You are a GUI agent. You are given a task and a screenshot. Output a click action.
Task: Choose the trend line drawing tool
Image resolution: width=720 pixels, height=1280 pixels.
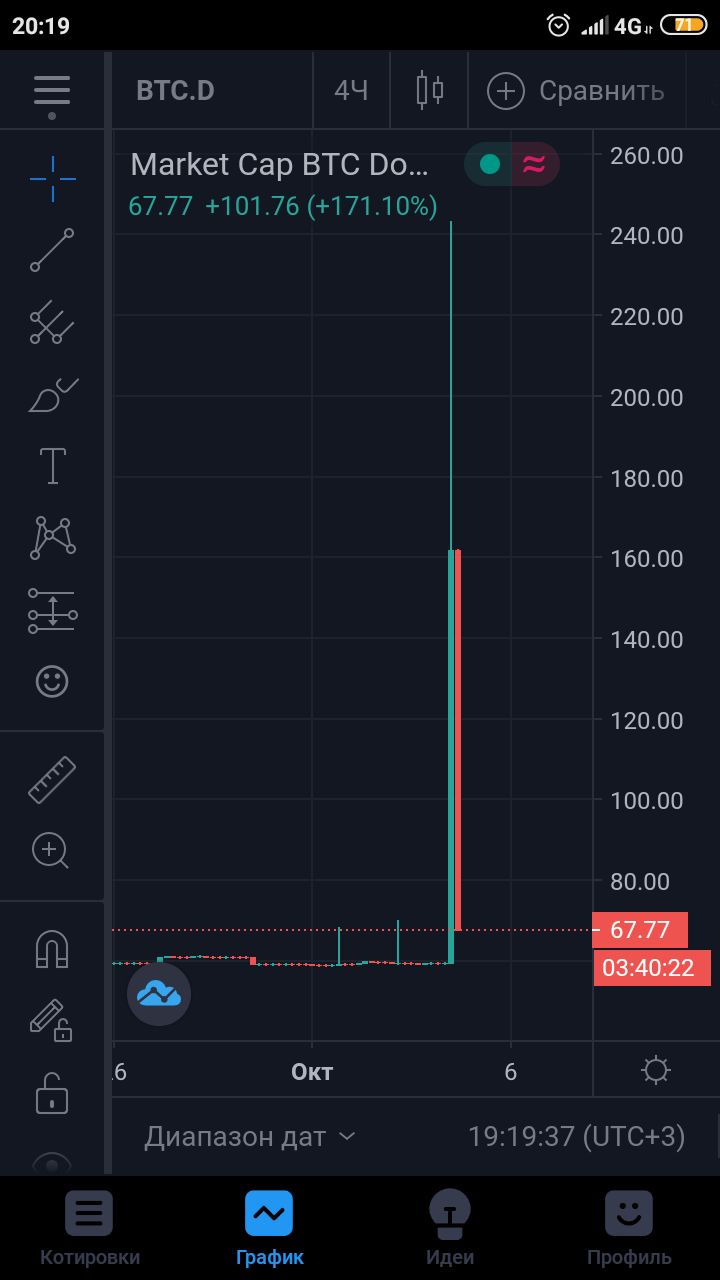[x=52, y=250]
